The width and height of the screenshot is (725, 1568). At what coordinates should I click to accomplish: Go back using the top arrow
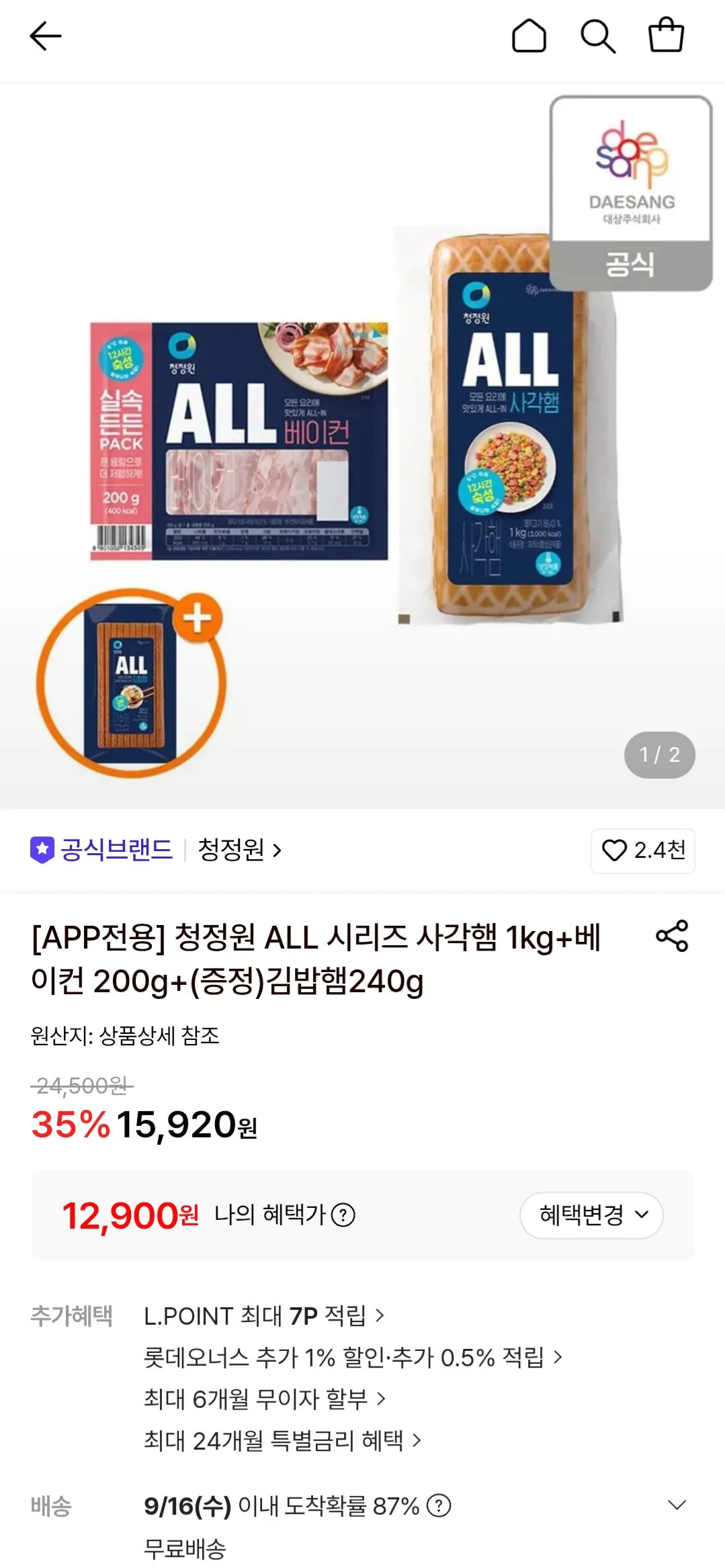pyautogui.click(x=46, y=36)
